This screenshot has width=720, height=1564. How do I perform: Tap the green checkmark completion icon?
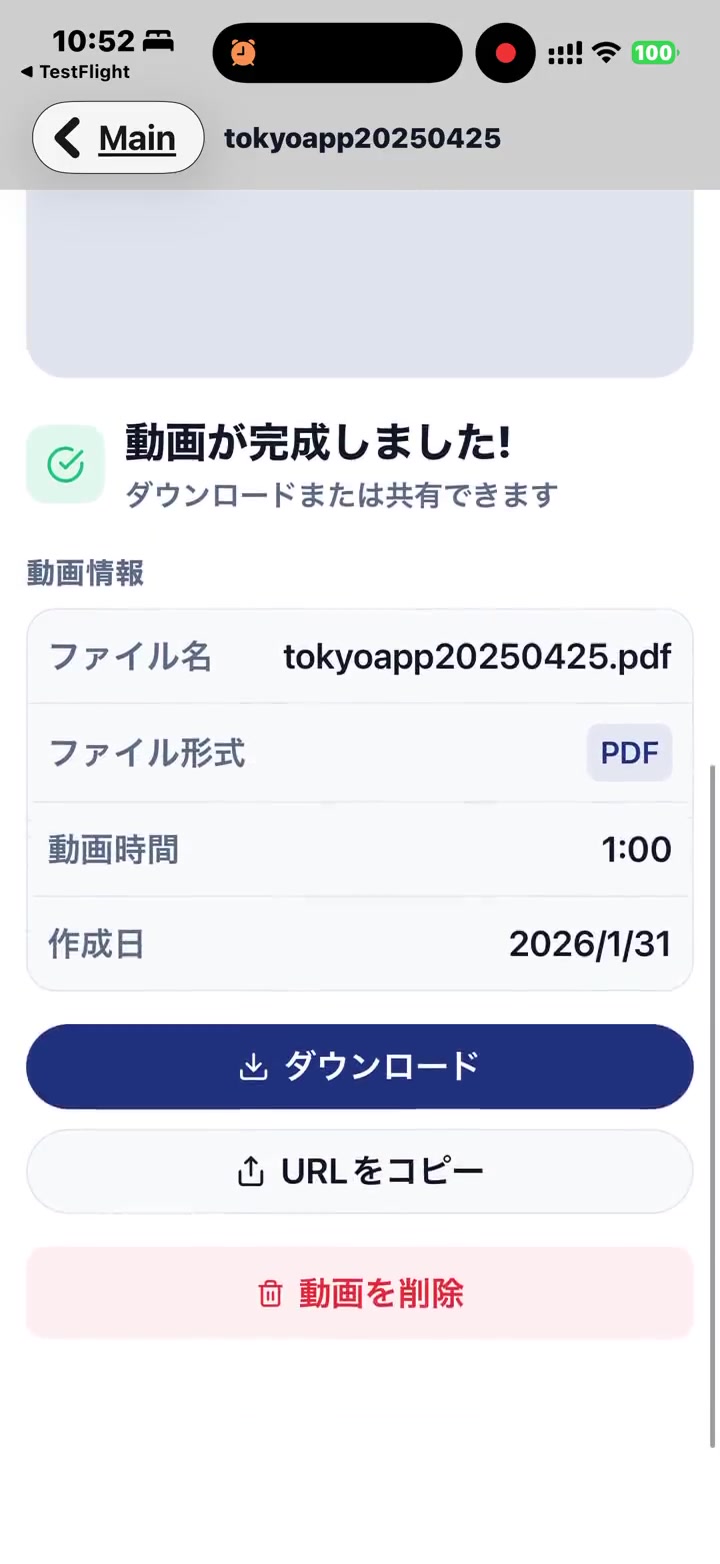pyautogui.click(x=65, y=463)
